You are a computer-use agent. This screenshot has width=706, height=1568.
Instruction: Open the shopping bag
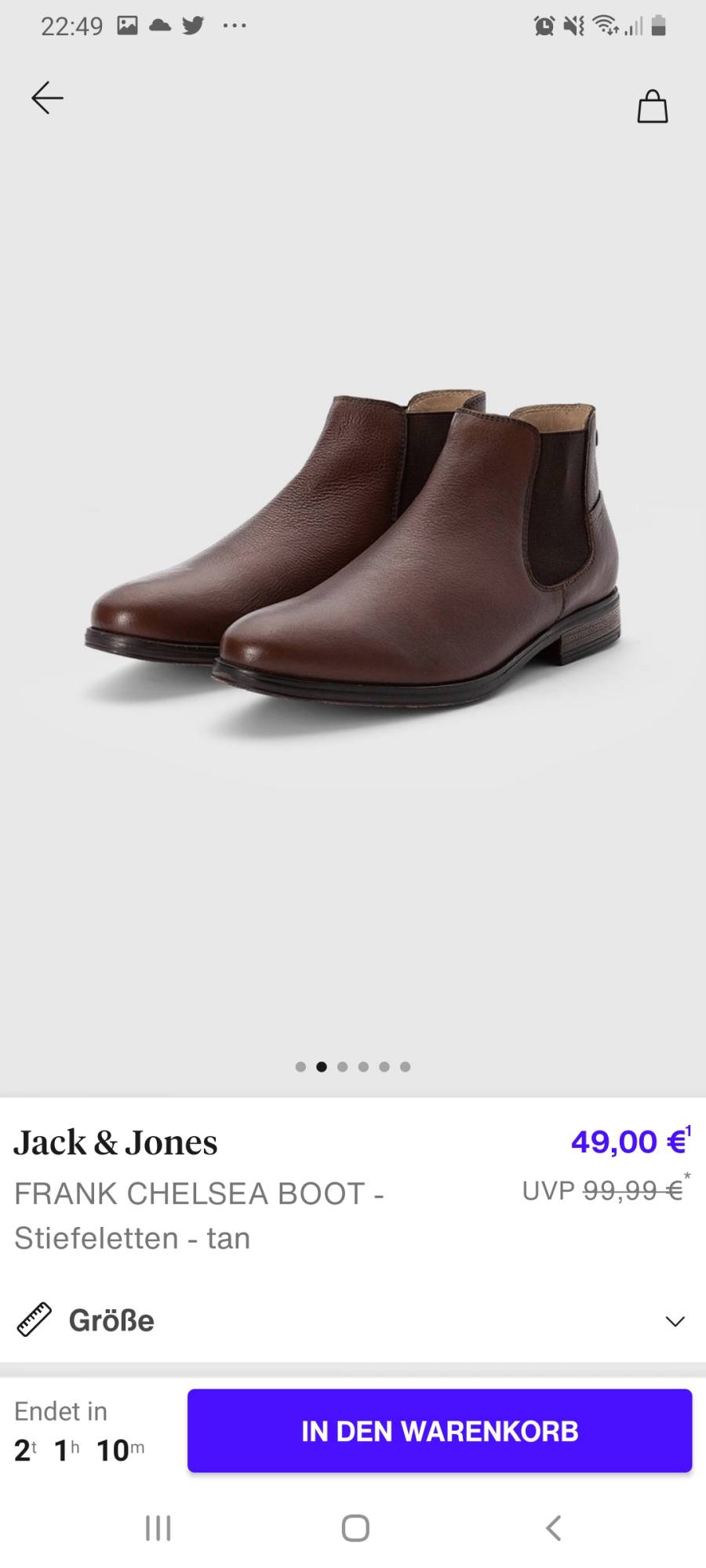[652, 107]
